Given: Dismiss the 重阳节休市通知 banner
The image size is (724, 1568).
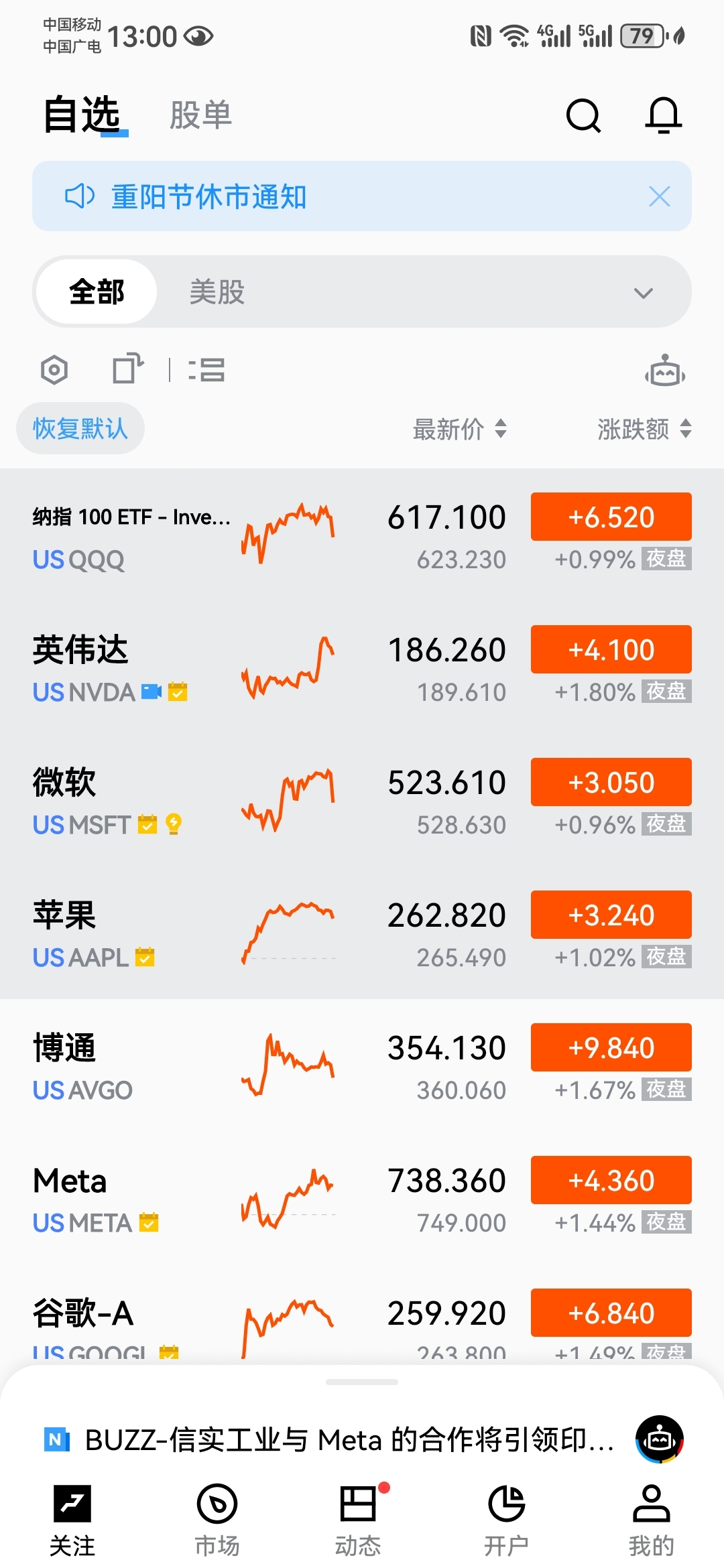Looking at the screenshot, I should [x=660, y=197].
